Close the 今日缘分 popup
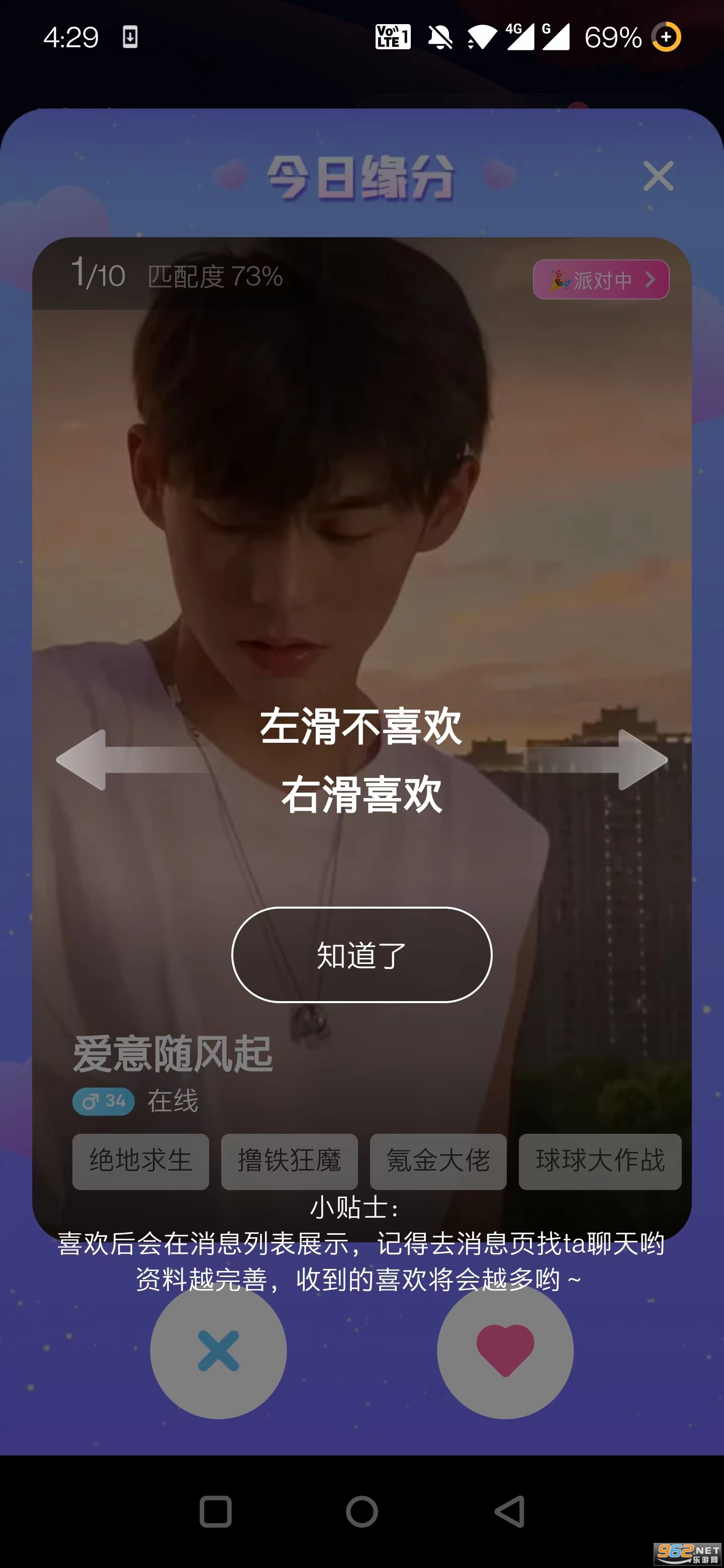 [658, 176]
